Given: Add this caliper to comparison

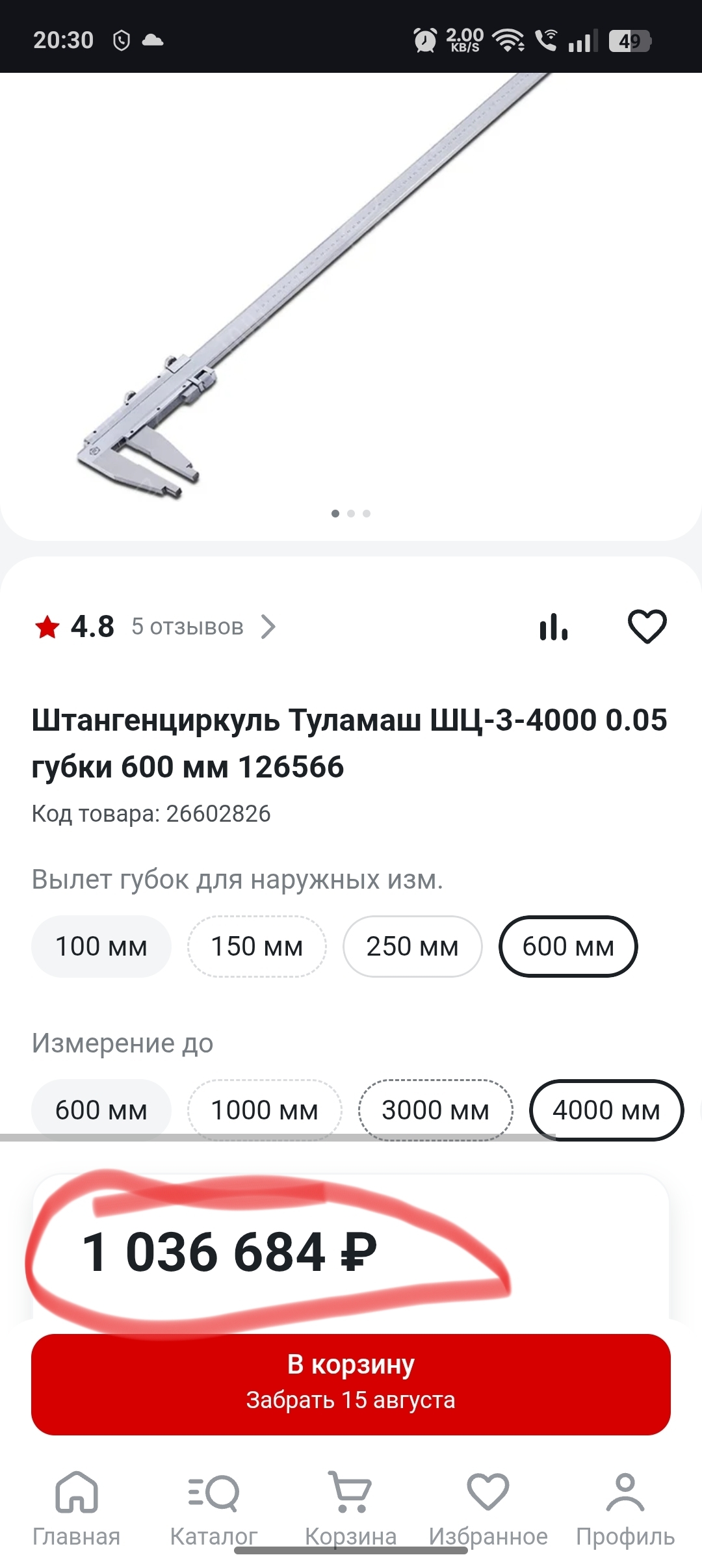Looking at the screenshot, I should [x=553, y=627].
